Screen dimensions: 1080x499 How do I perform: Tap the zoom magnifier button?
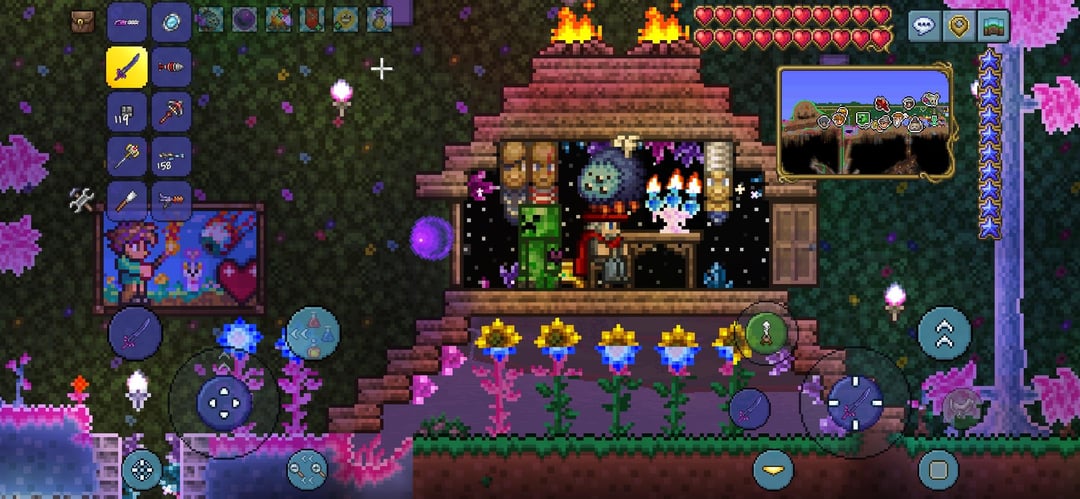(307, 467)
